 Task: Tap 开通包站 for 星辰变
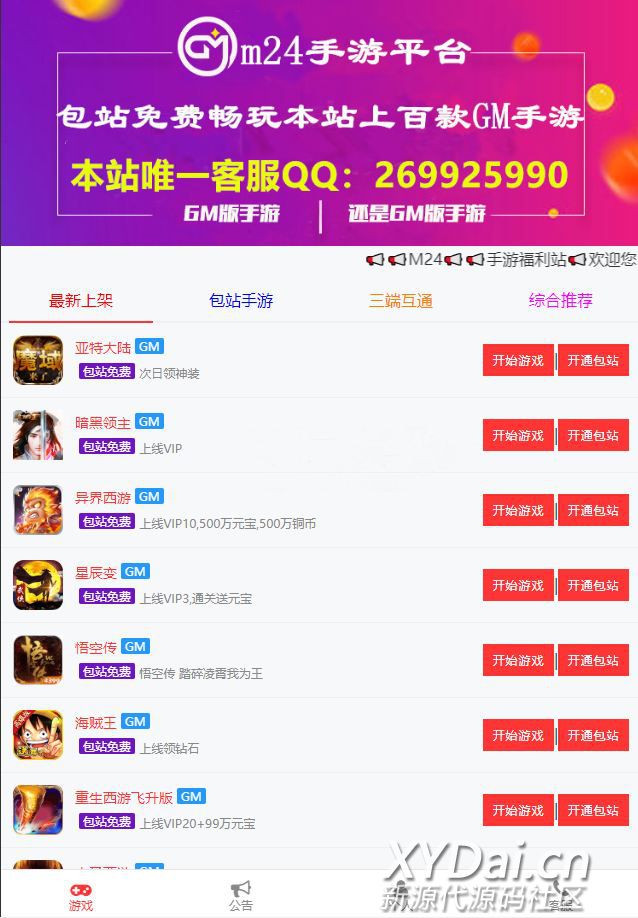pos(593,586)
